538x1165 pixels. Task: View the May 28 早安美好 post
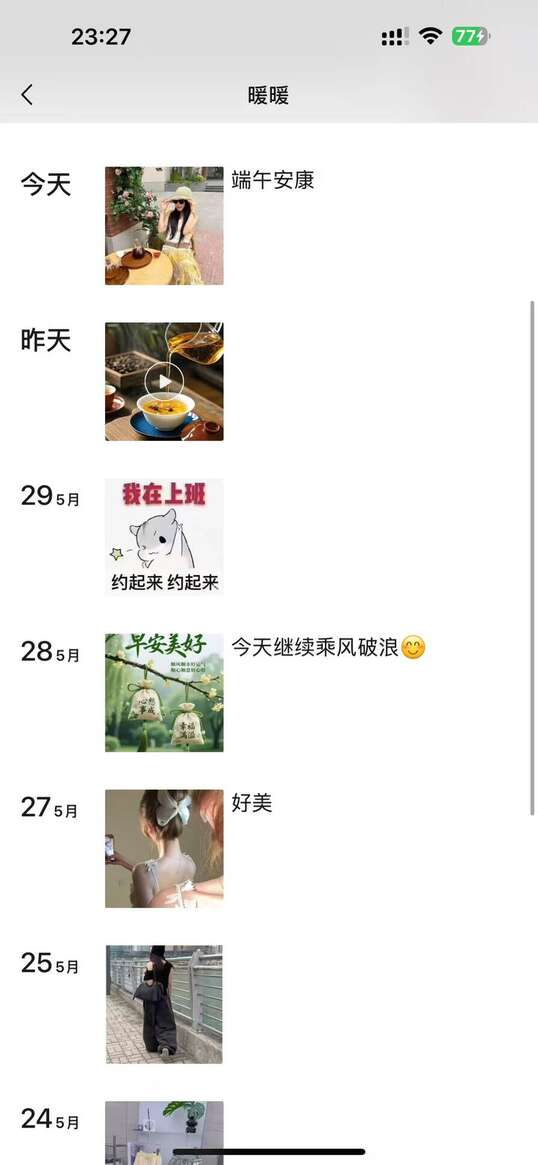tap(164, 693)
